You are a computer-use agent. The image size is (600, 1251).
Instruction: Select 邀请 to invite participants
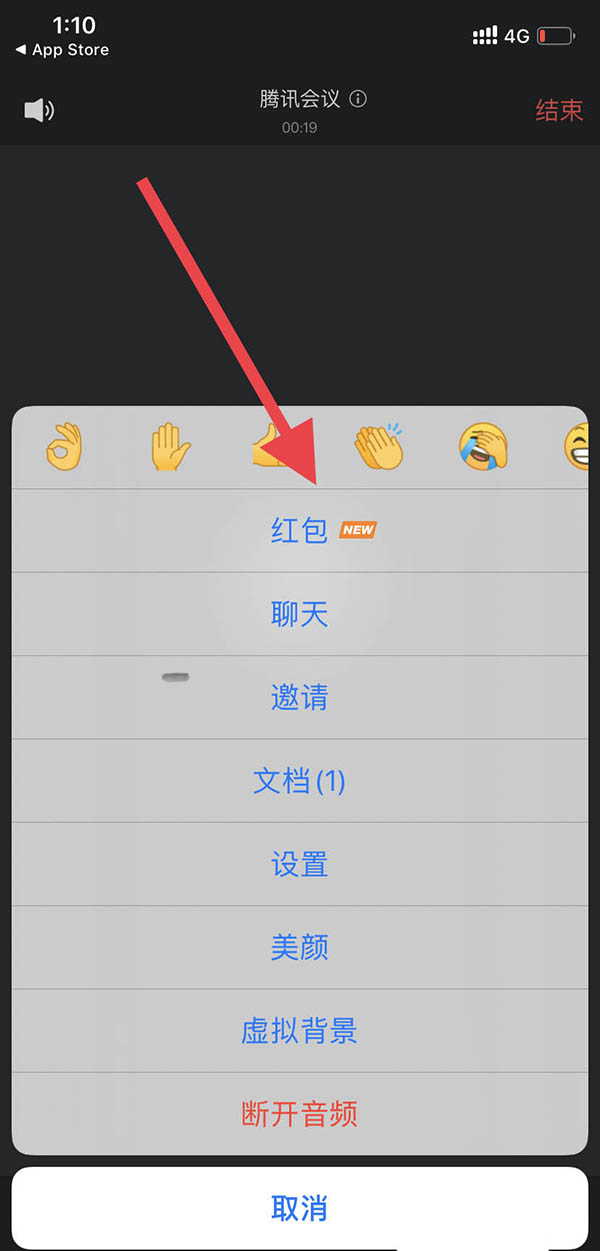pyautogui.click(x=300, y=697)
